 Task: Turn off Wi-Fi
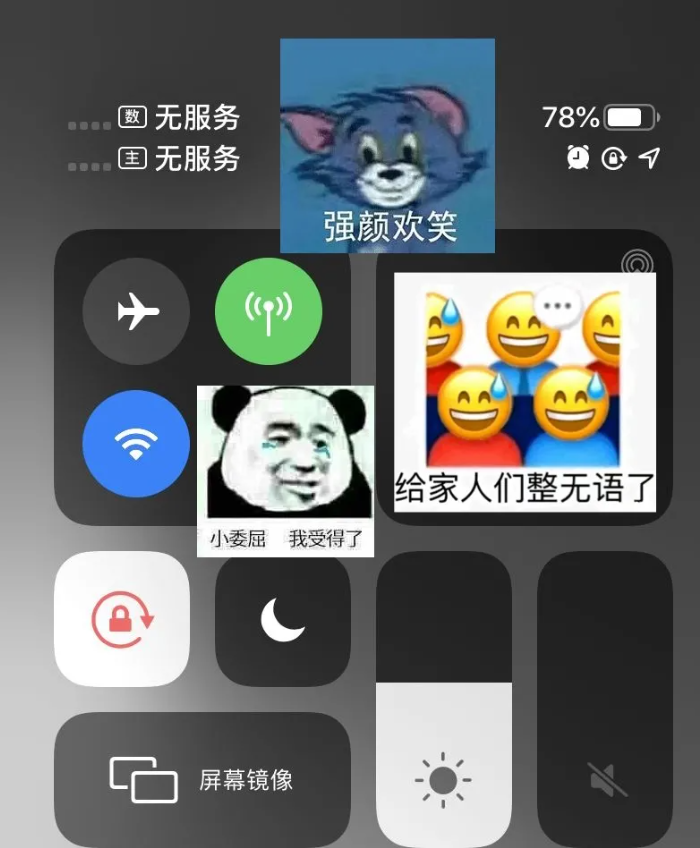click(136, 444)
